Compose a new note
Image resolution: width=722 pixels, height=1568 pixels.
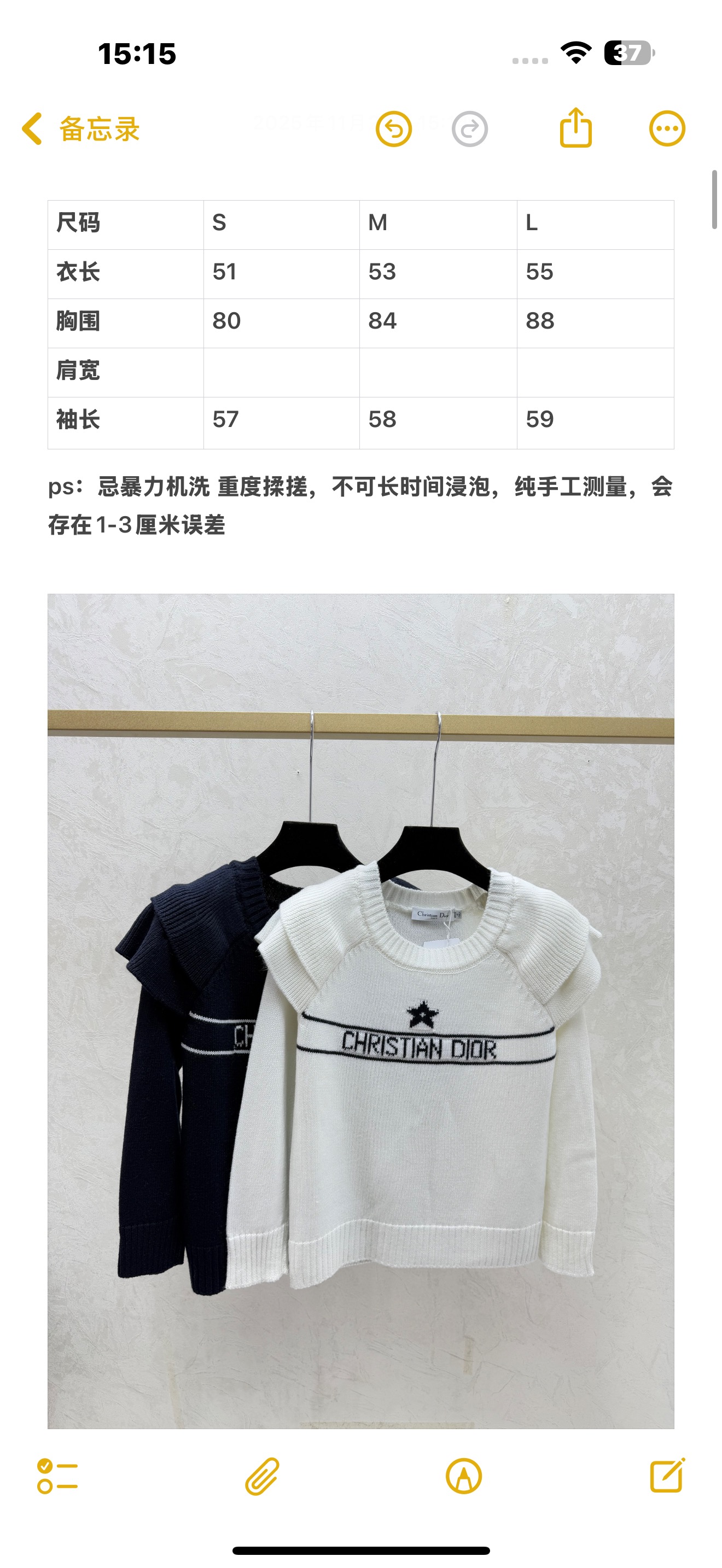[x=667, y=1475]
